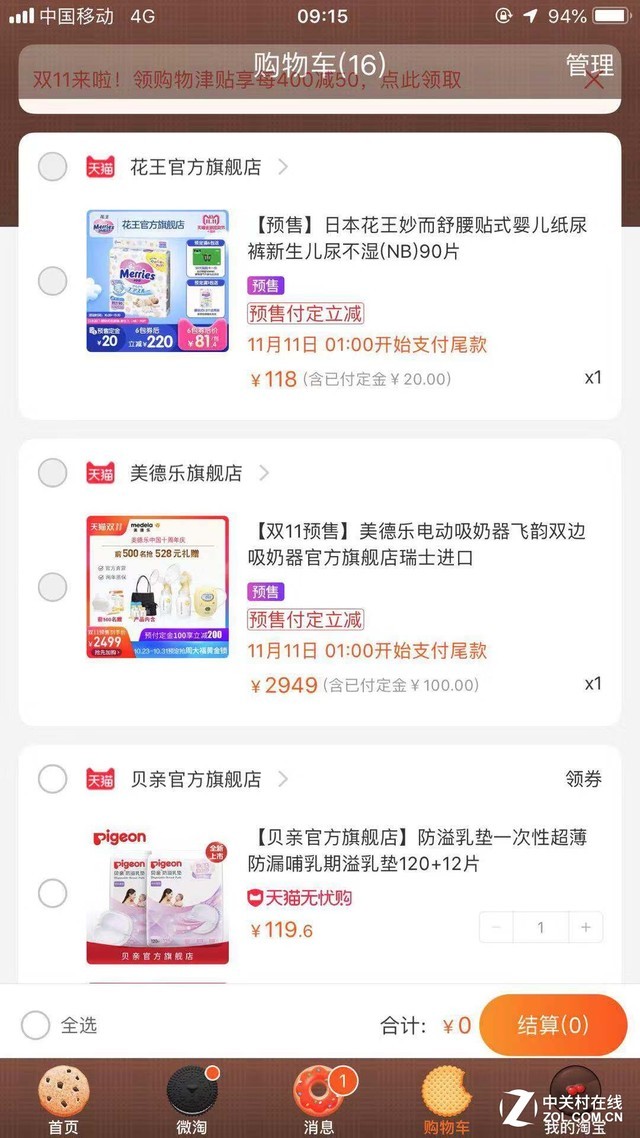Check the 美德乐 breast pump item

pos(52,587)
